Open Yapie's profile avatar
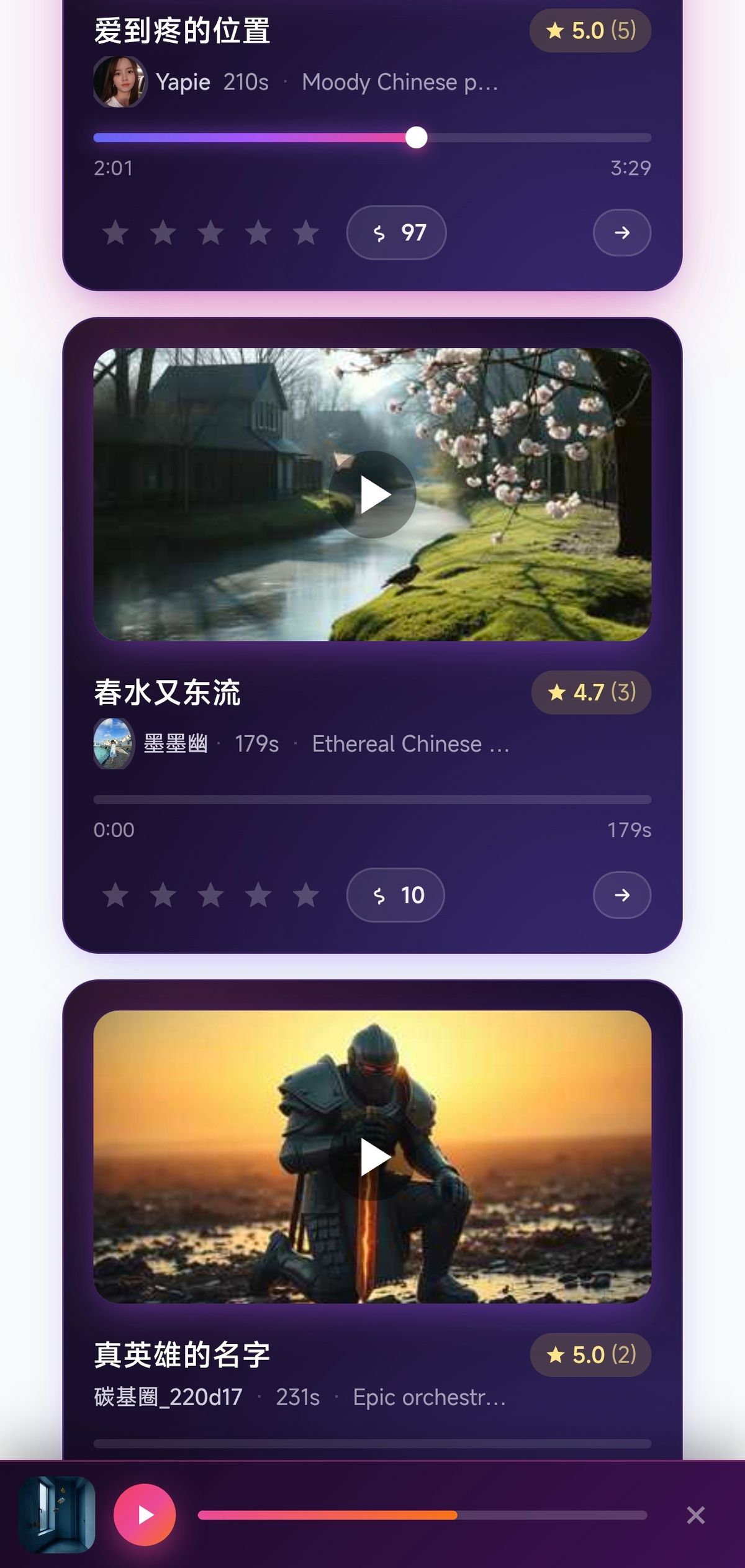The image size is (745, 1568). pyautogui.click(x=119, y=82)
